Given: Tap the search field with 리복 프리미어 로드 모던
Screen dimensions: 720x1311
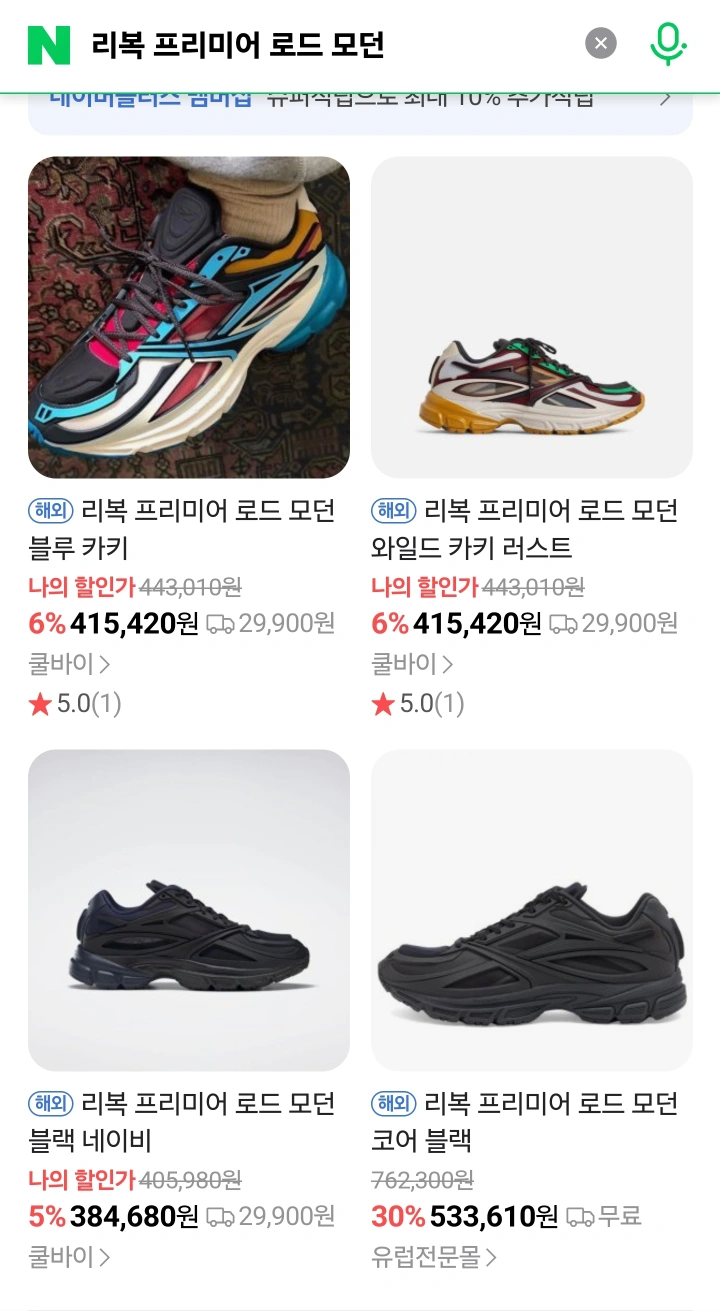Looking at the screenshot, I should [x=320, y=45].
